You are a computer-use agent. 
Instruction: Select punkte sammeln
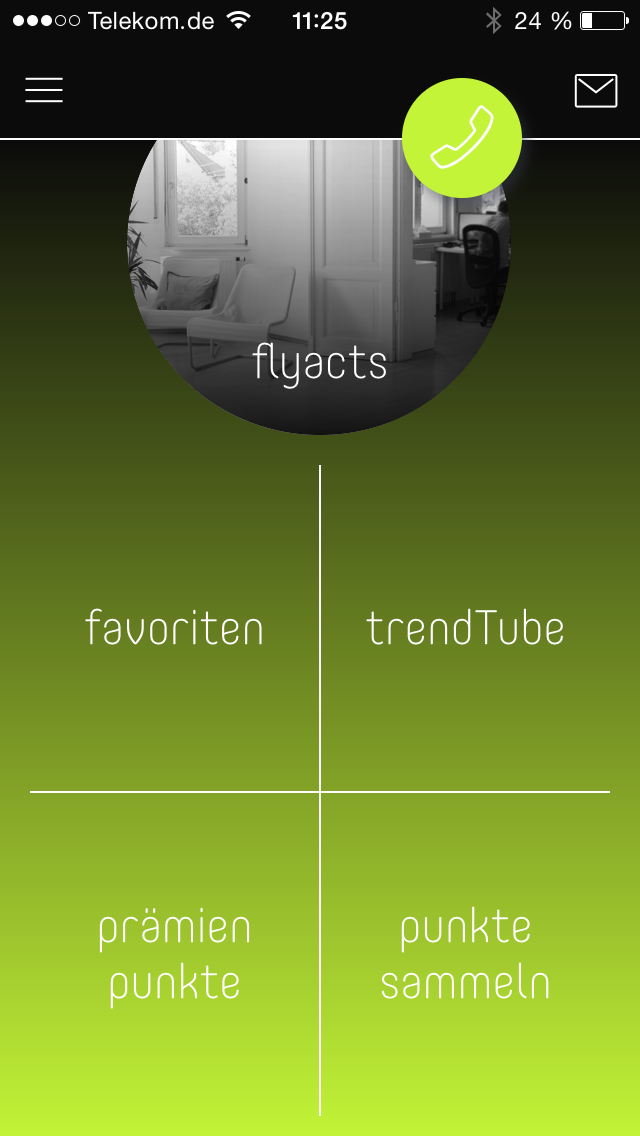click(465, 955)
